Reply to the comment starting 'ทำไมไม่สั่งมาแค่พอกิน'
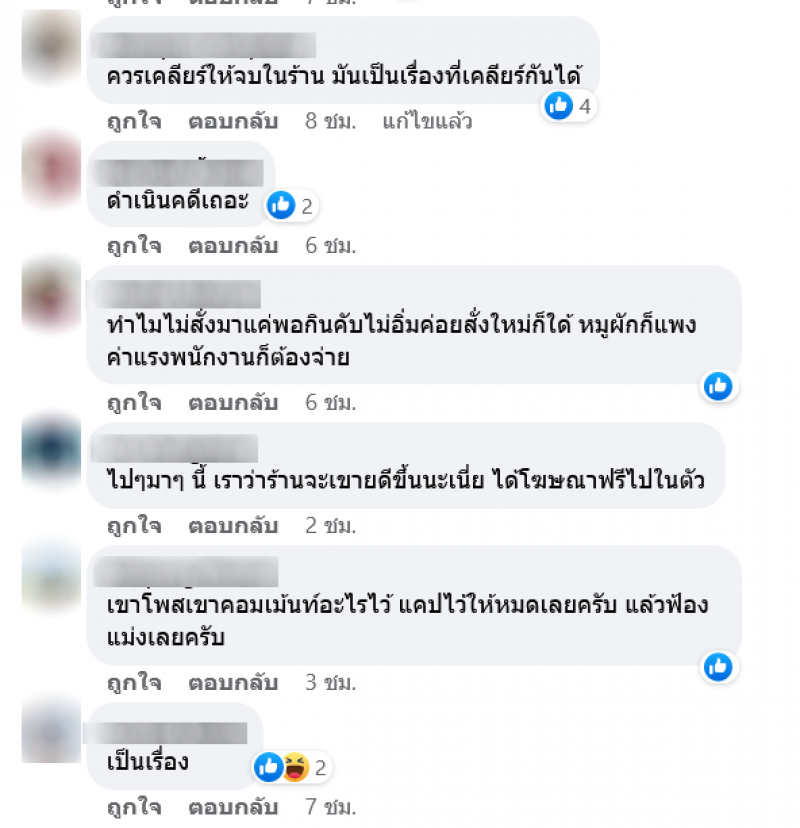The image size is (800, 828). pos(232,403)
